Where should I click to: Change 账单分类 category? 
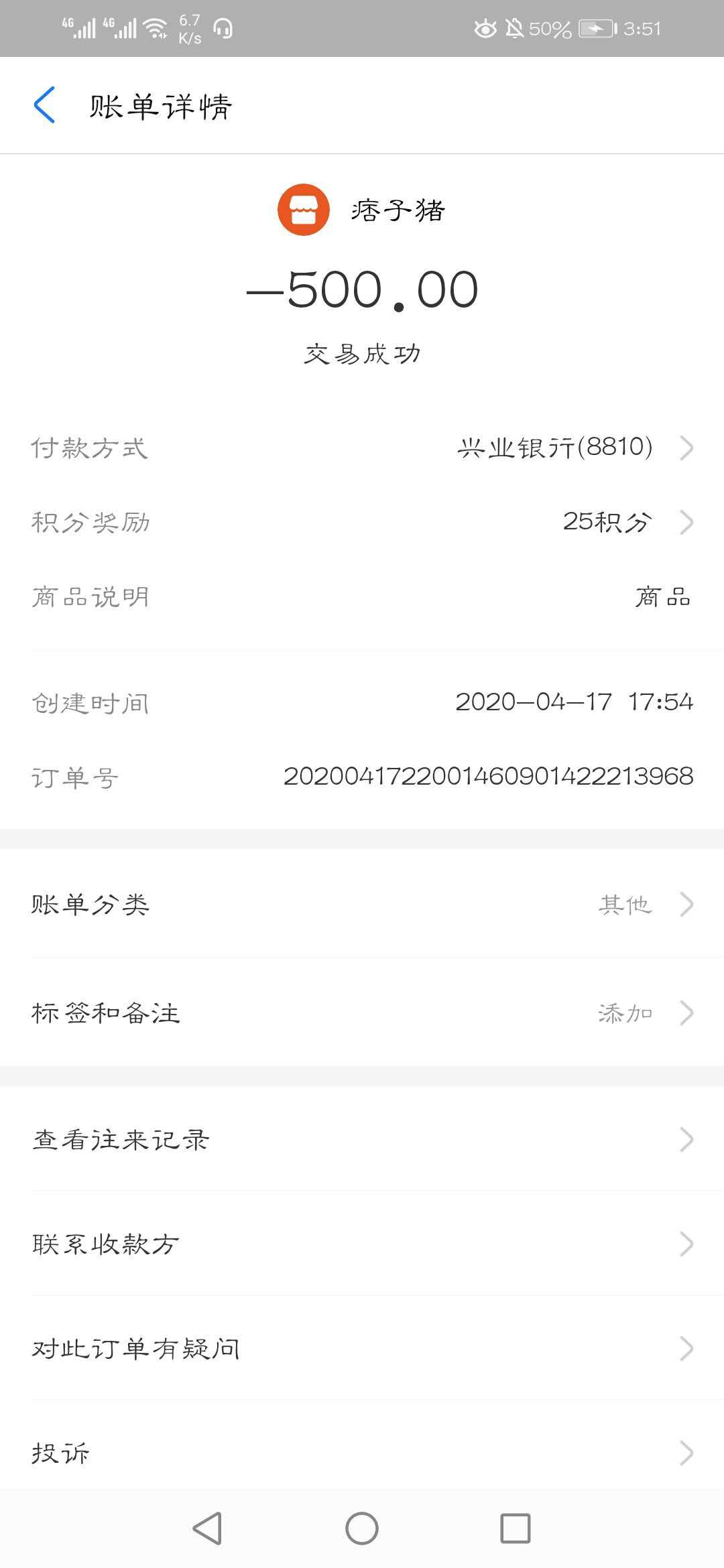[362, 905]
